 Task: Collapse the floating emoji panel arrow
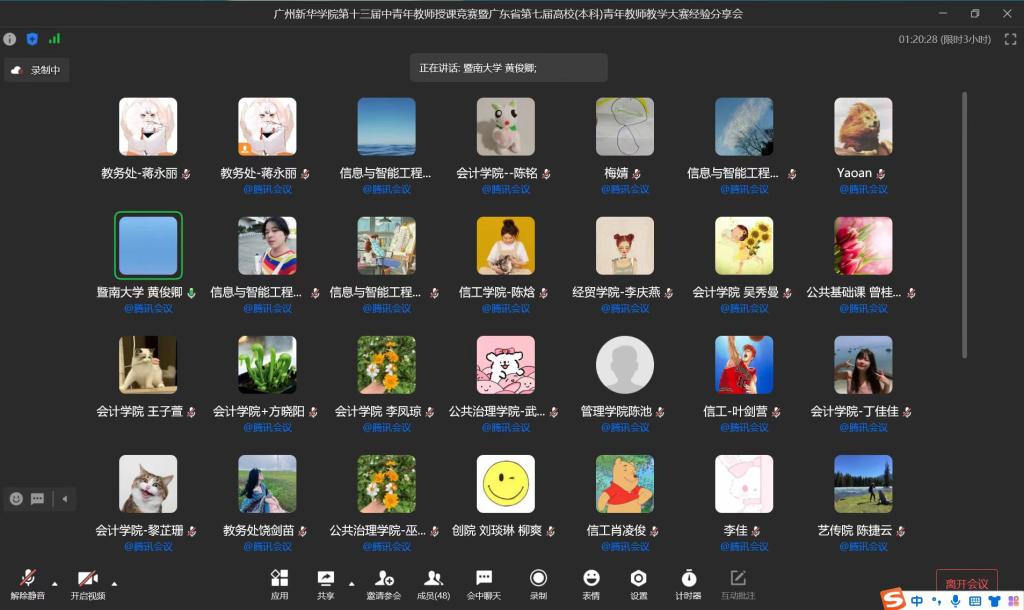pos(64,498)
